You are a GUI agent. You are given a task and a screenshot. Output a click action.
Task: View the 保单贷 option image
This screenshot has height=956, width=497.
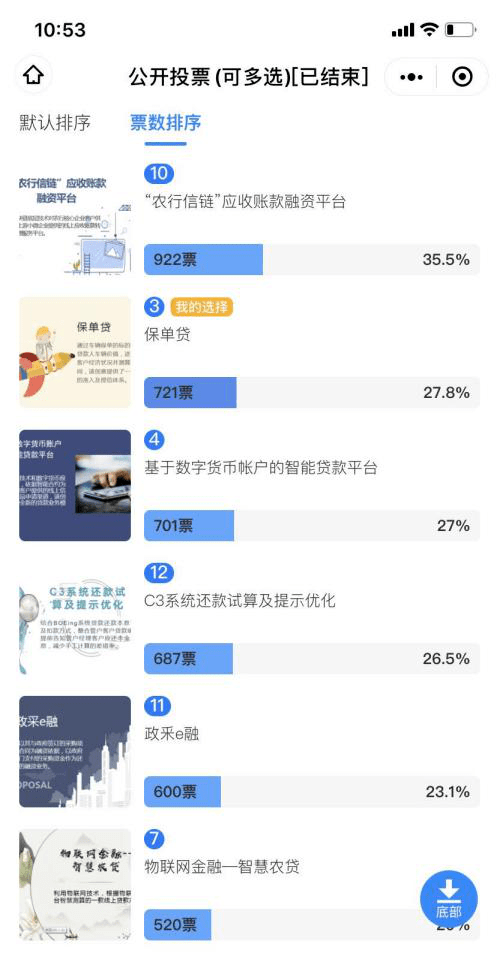point(75,352)
